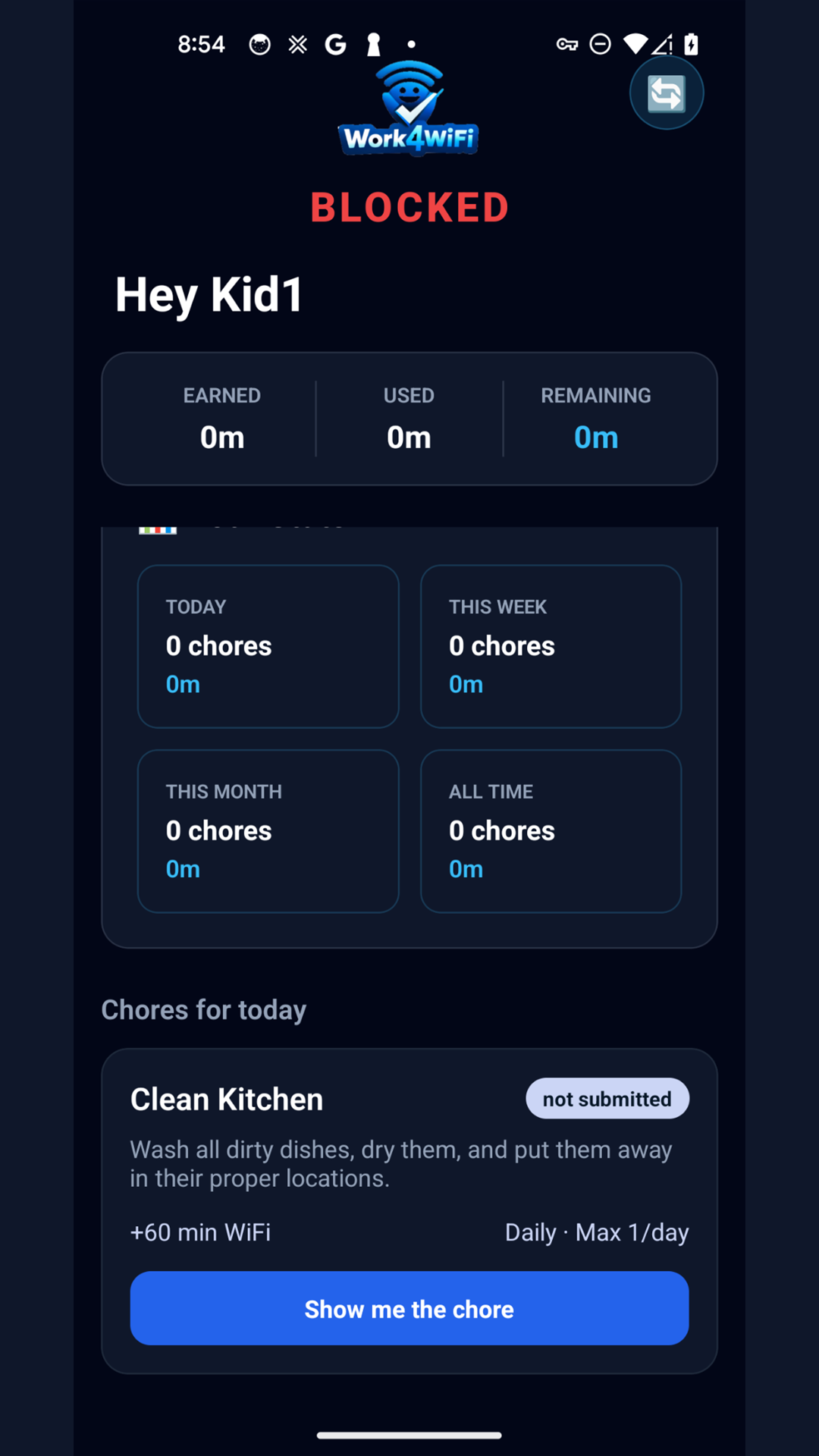Tap the Do Not Disturb icon in status bar

[x=600, y=45]
